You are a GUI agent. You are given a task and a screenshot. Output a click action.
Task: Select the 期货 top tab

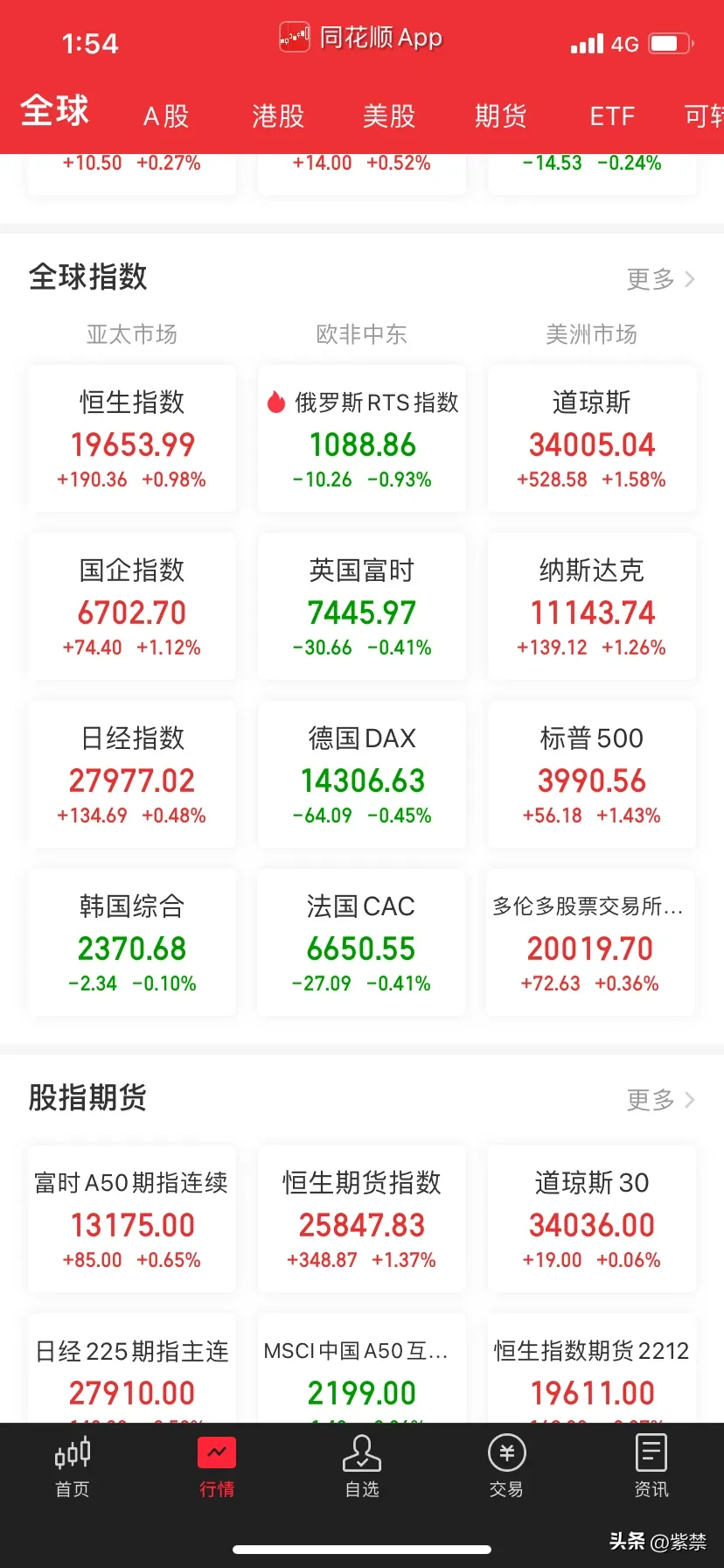[x=500, y=115]
